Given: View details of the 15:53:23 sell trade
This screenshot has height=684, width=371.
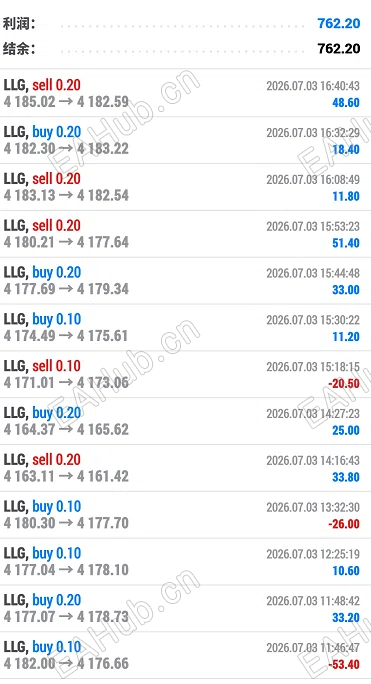Looking at the screenshot, I should click(x=186, y=234).
